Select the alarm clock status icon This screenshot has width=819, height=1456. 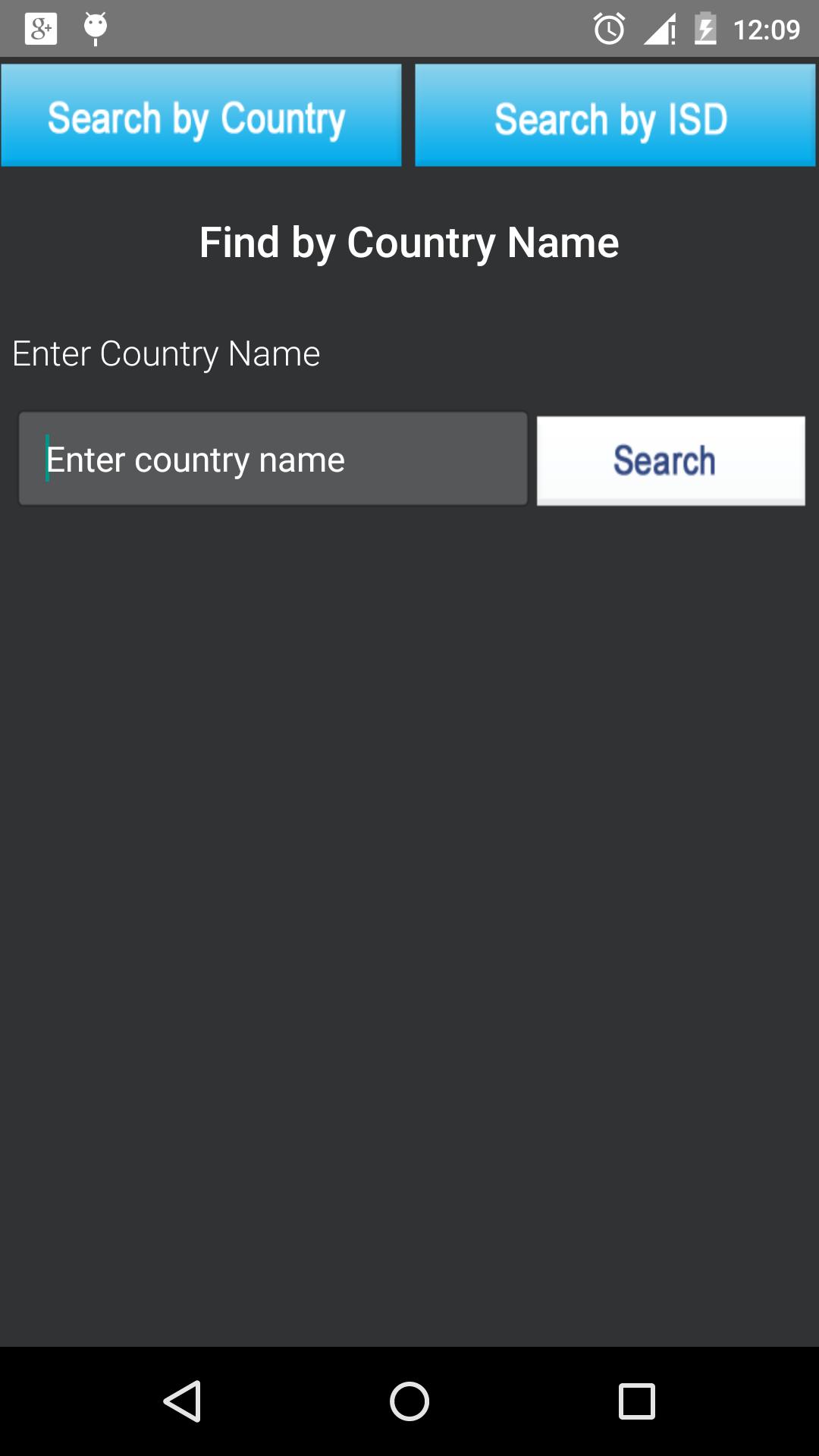pyautogui.click(x=608, y=29)
